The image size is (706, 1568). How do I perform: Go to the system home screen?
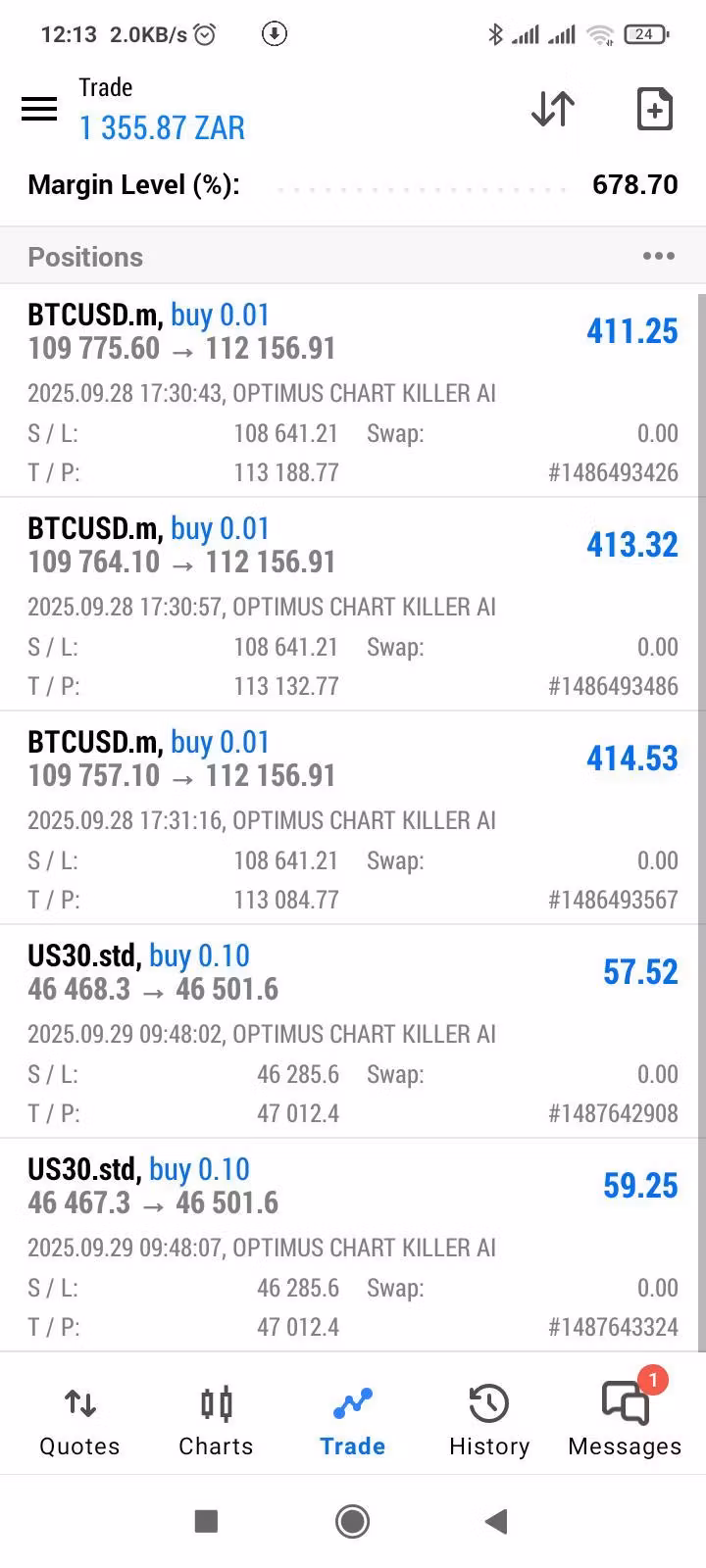[352, 1521]
